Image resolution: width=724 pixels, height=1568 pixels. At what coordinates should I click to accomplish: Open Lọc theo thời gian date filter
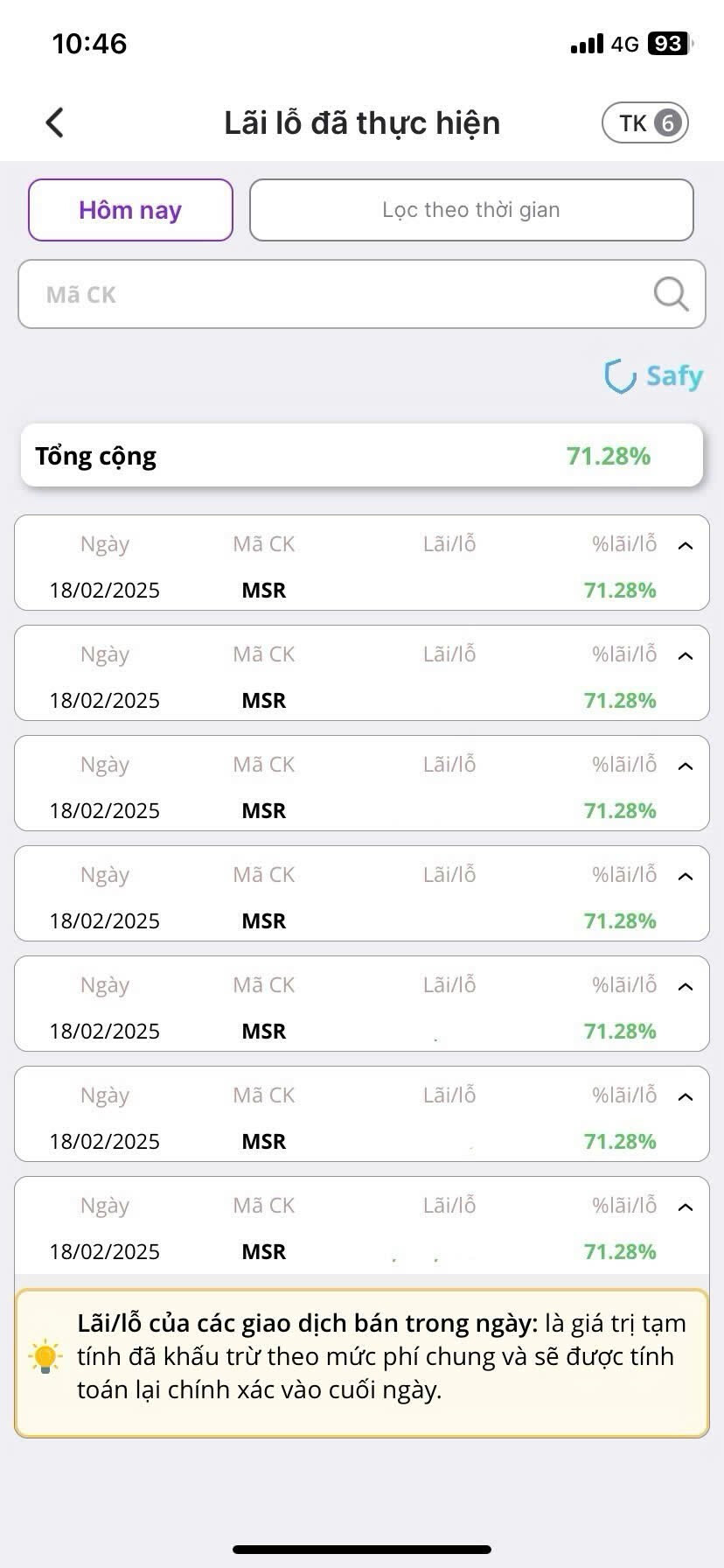coord(470,210)
